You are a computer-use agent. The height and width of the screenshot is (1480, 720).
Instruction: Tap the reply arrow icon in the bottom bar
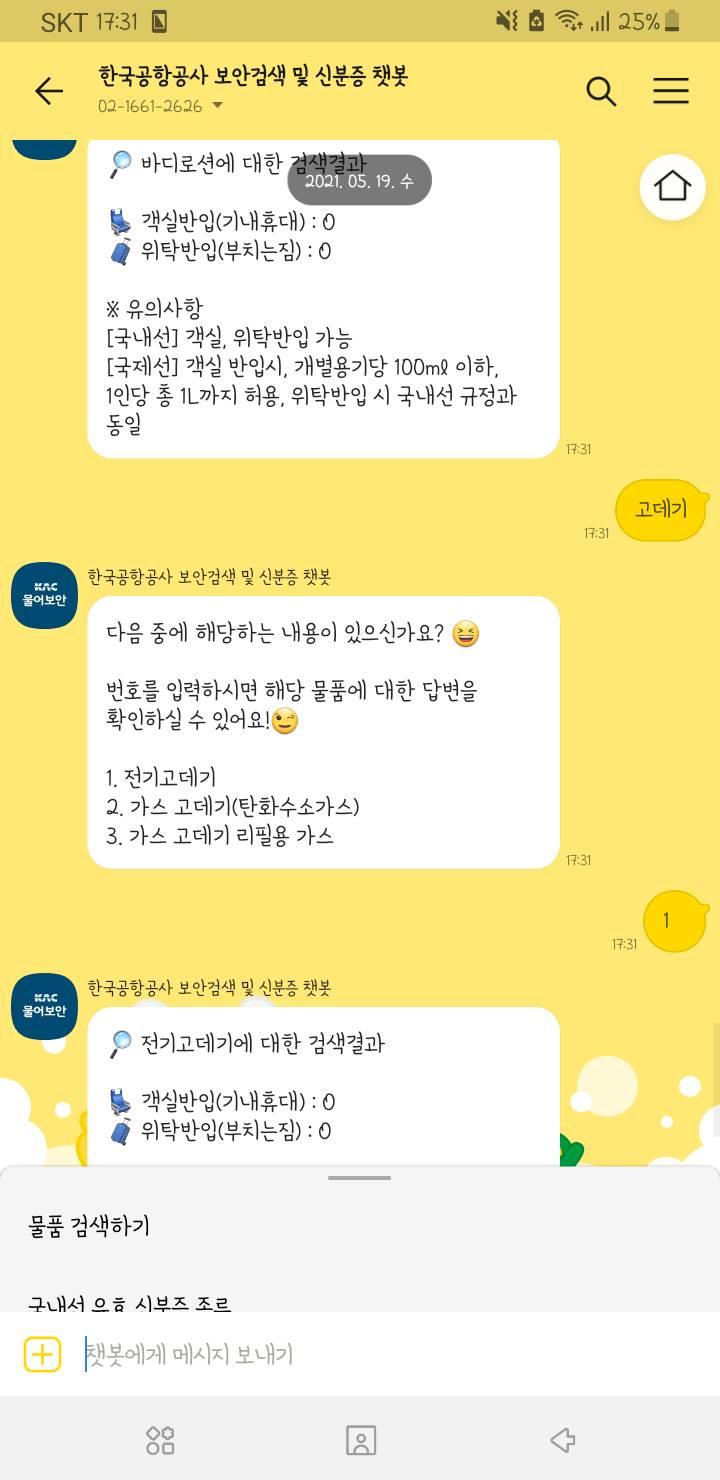[562, 1440]
